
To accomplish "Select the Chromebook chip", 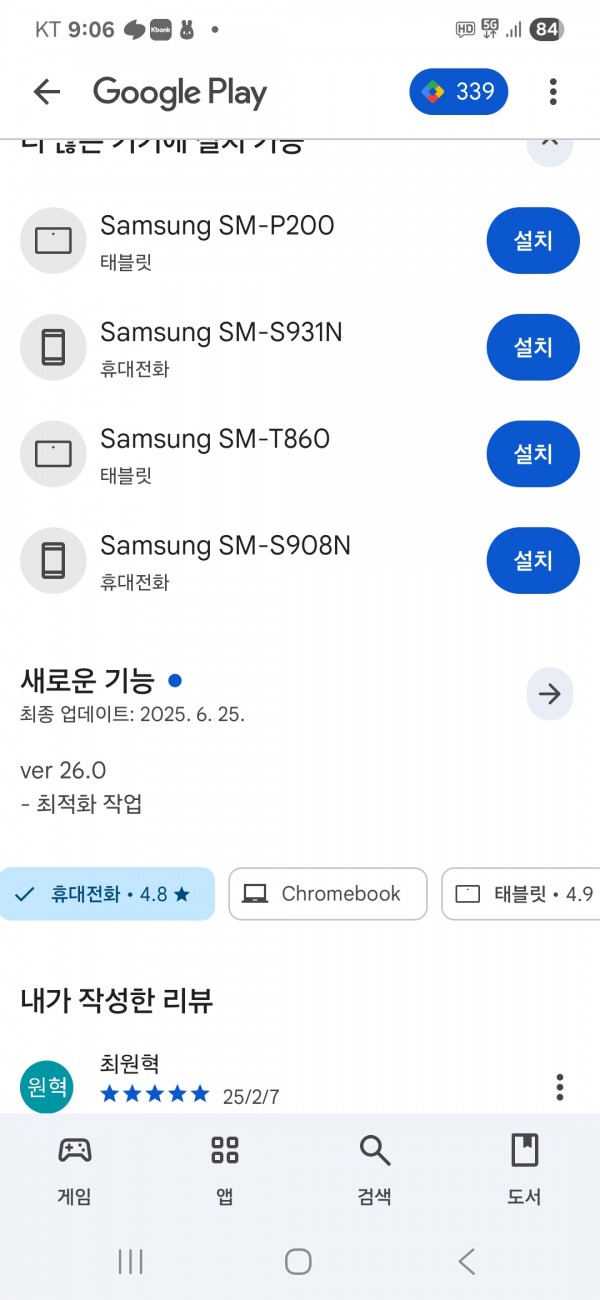I will click(328, 894).
